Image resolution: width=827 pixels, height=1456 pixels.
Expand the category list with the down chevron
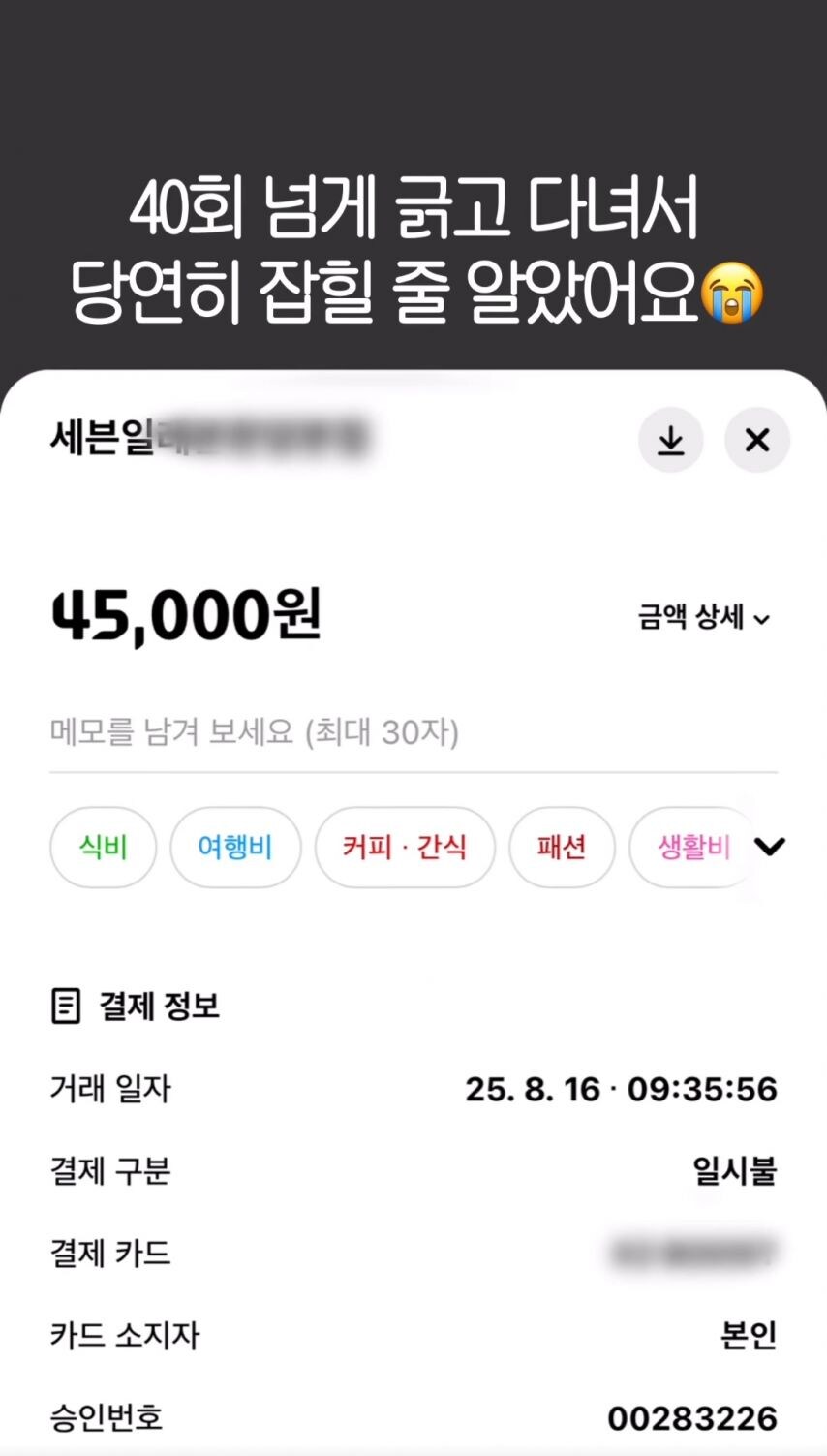[772, 847]
